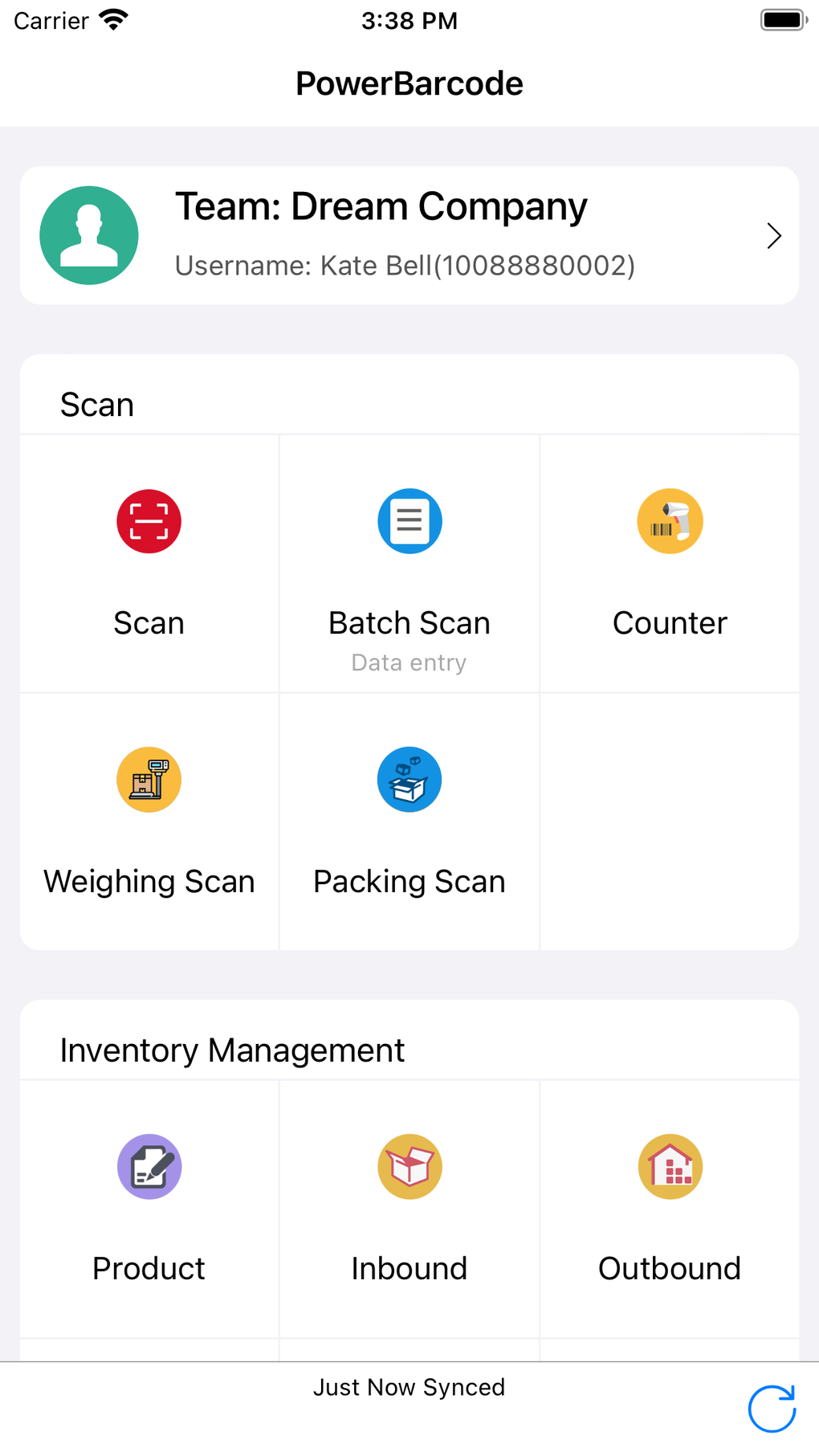Open the Scan tool
The height and width of the screenshot is (1456, 819).
(x=149, y=563)
